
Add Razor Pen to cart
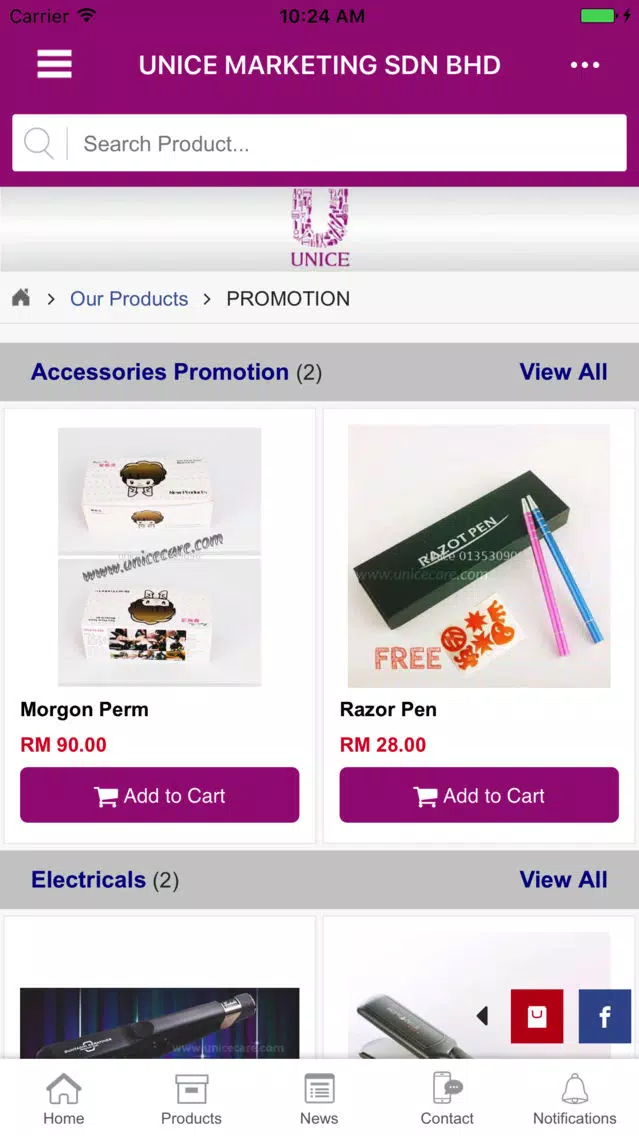click(479, 795)
